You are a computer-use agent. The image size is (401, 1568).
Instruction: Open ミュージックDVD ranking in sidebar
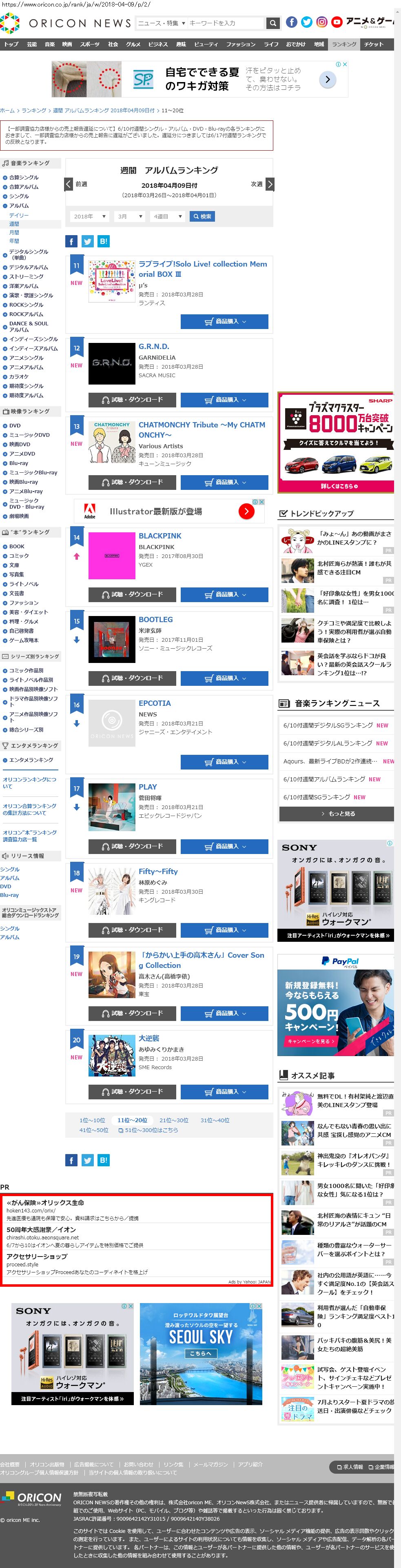point(29,435)
